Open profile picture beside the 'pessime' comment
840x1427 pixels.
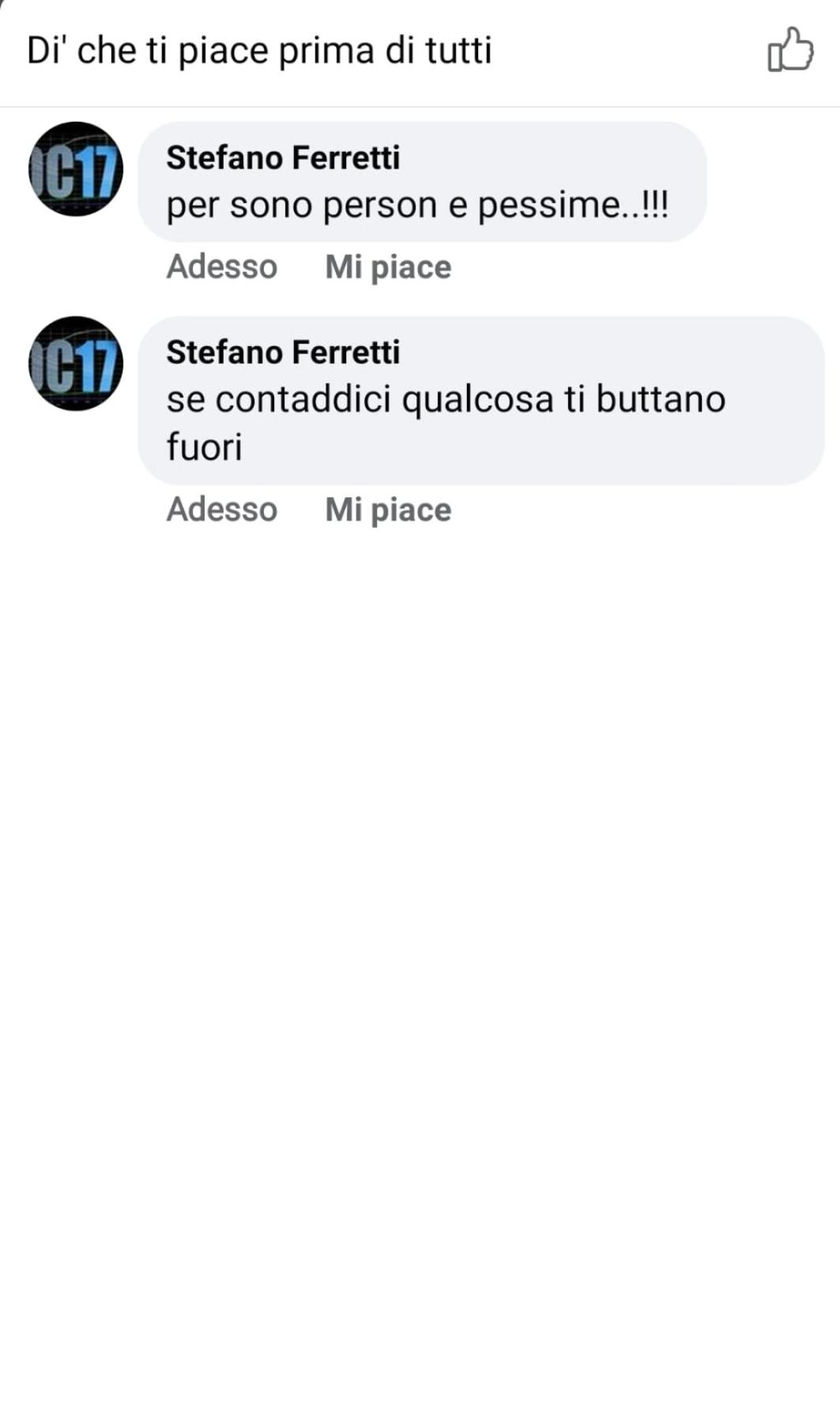click(x=76, y=168)
